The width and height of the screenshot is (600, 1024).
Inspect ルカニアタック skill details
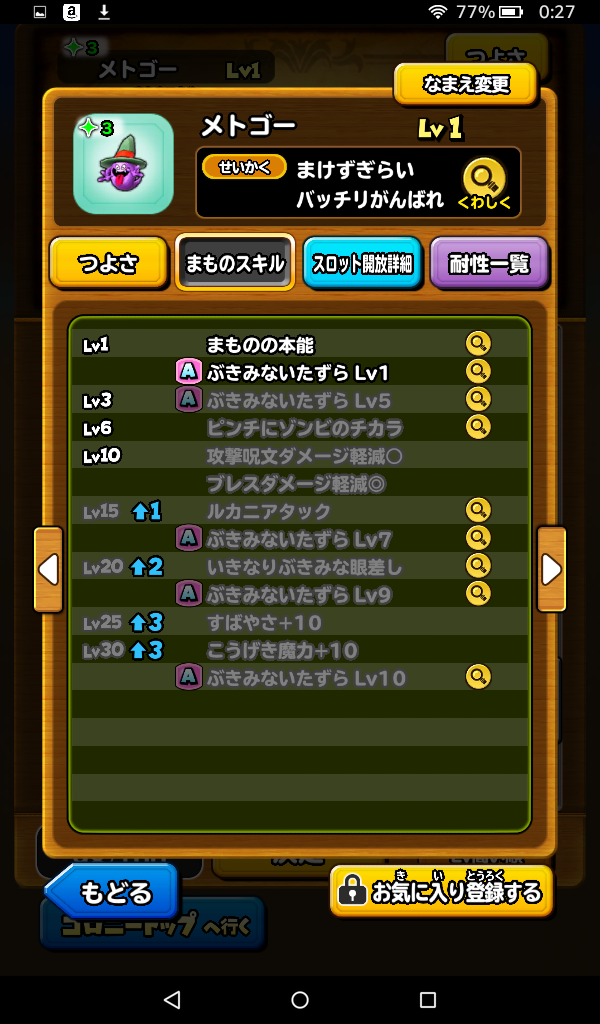(478, 511)
